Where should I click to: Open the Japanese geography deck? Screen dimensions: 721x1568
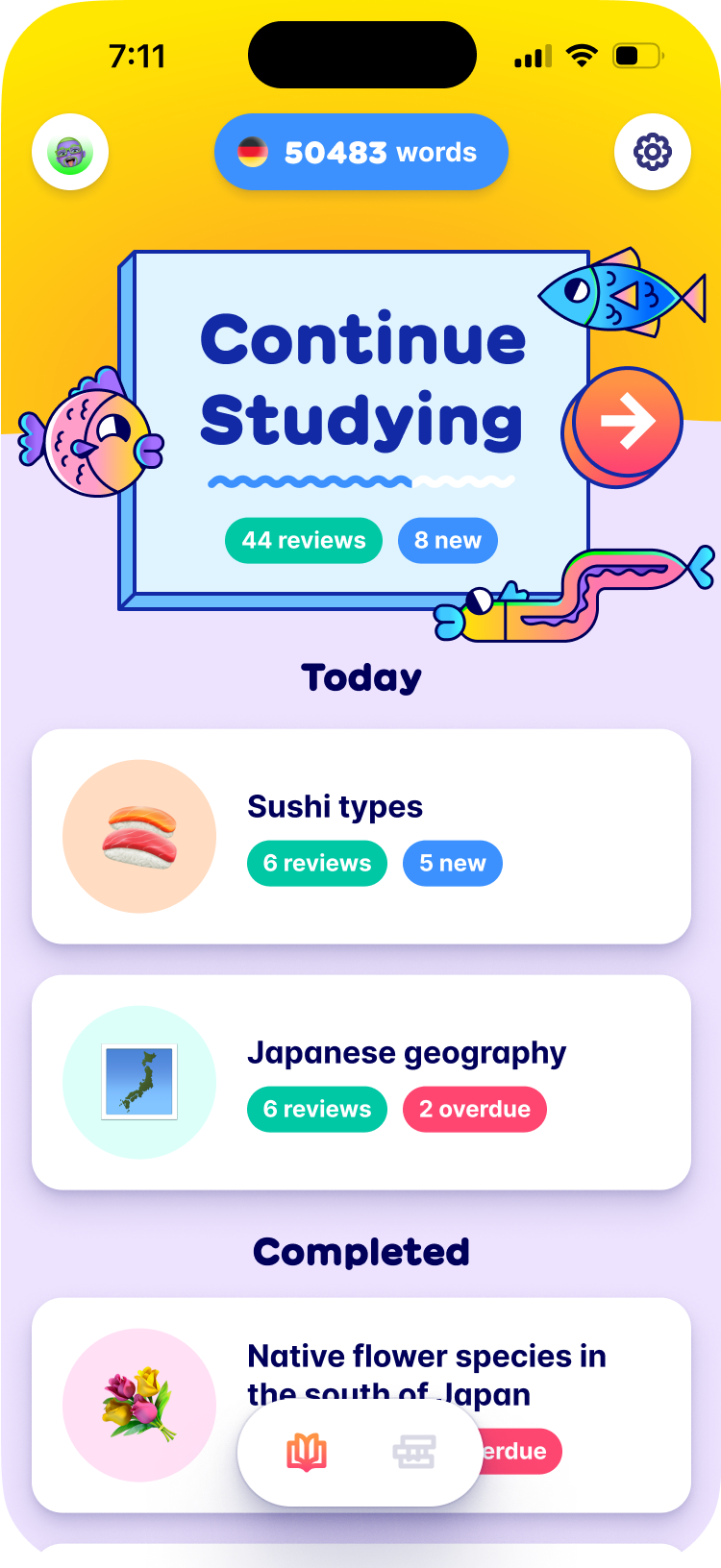click(360, 1082)
